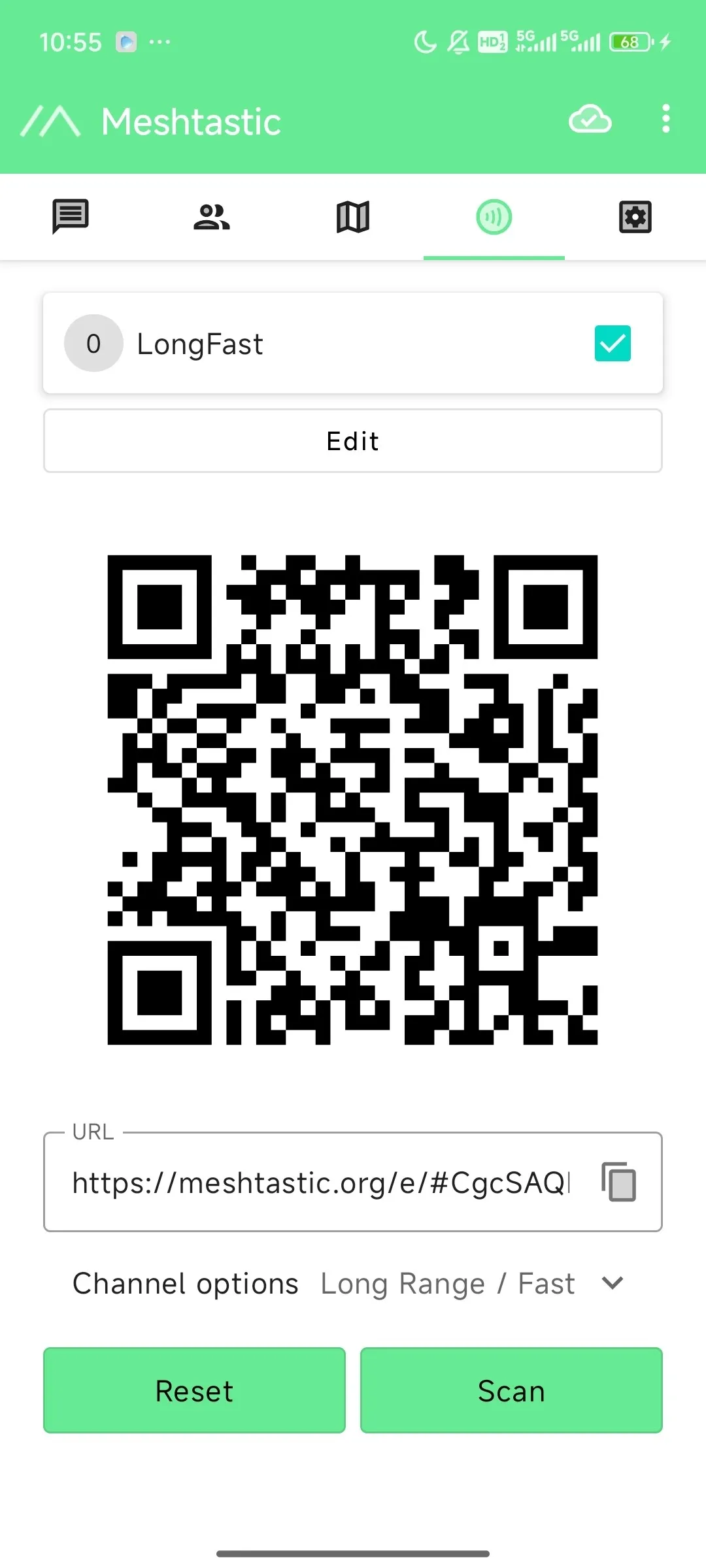Select the Channel tab
Viewport: 706px width, 1568px height.
point(494,217)
